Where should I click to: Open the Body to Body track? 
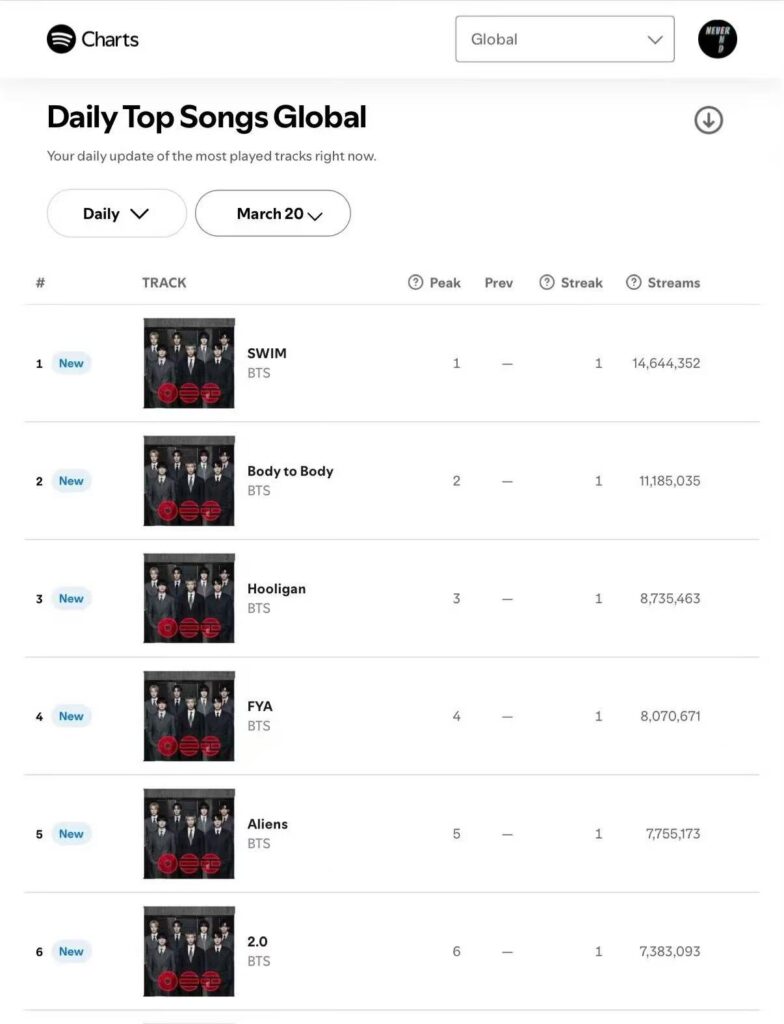pos(290,471)
